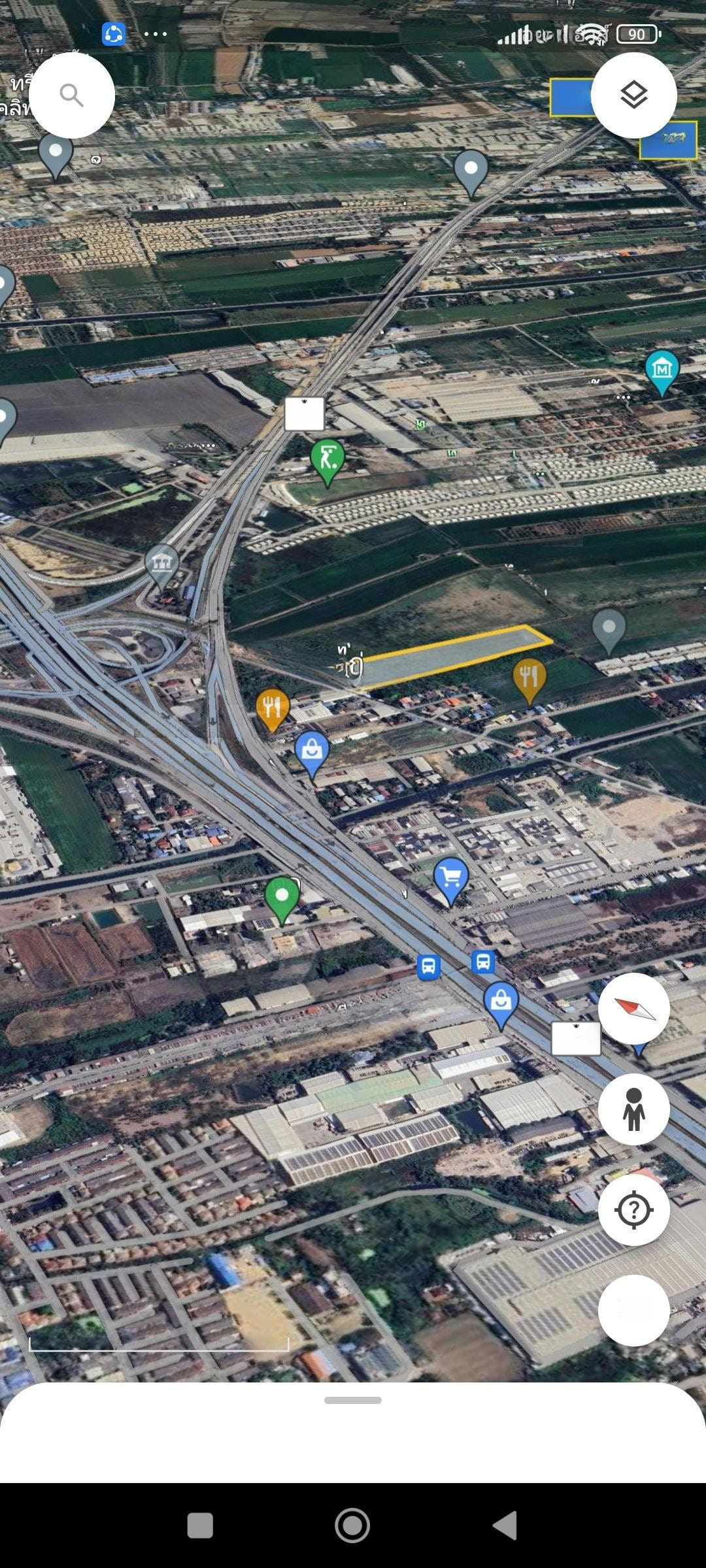Open the museum teal marker

662,369
